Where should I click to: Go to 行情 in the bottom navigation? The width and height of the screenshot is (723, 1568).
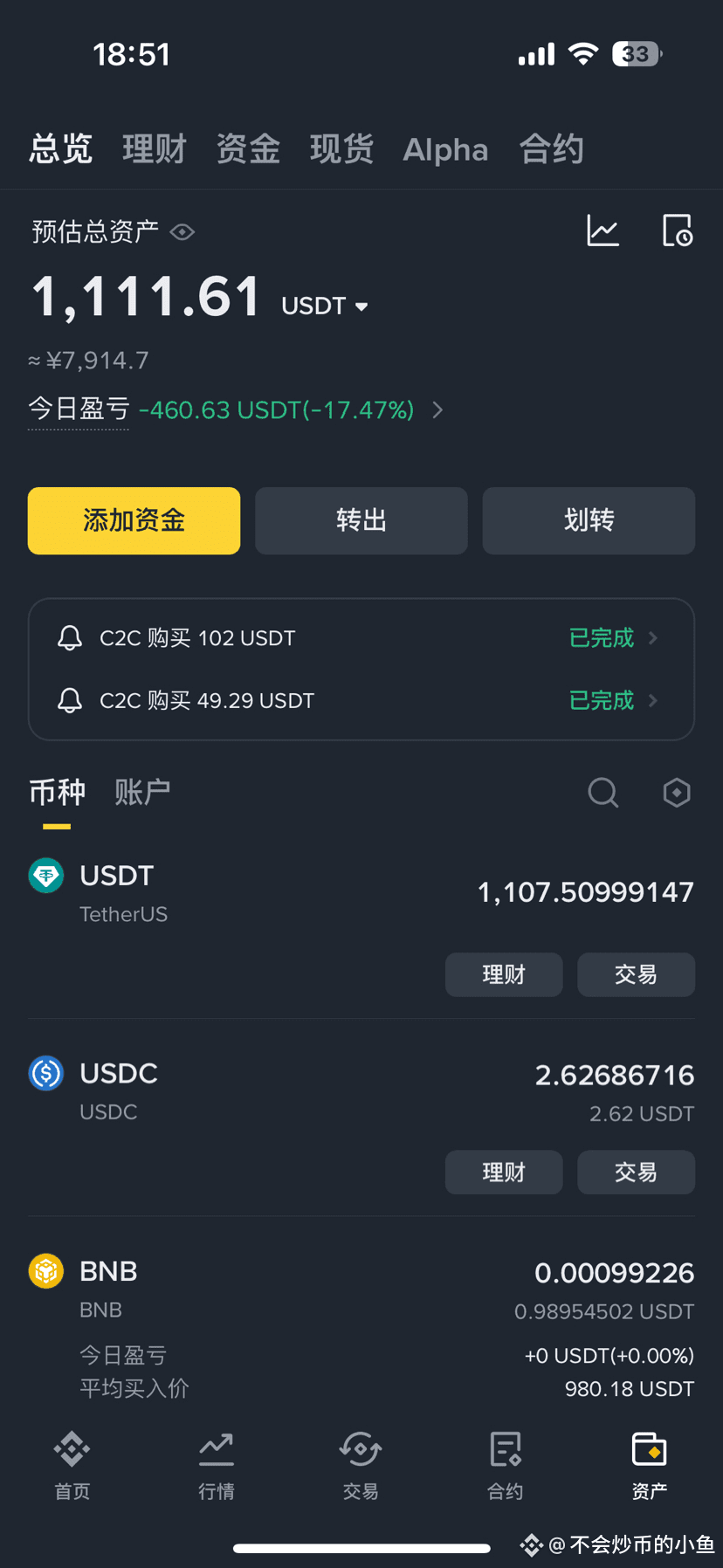tap(217, 1464)
